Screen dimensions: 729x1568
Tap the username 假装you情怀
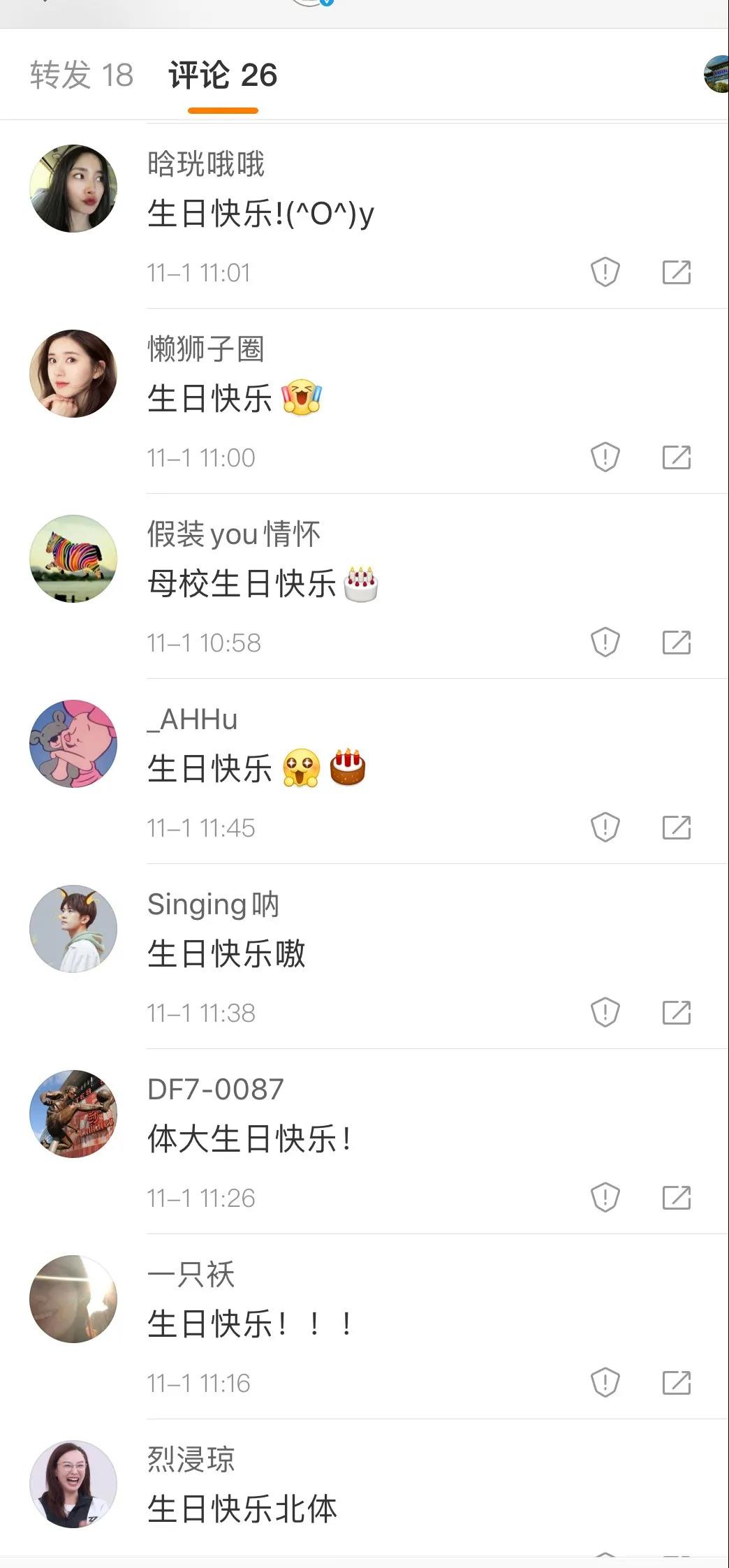pyautogui.click(x=234, y=534)
